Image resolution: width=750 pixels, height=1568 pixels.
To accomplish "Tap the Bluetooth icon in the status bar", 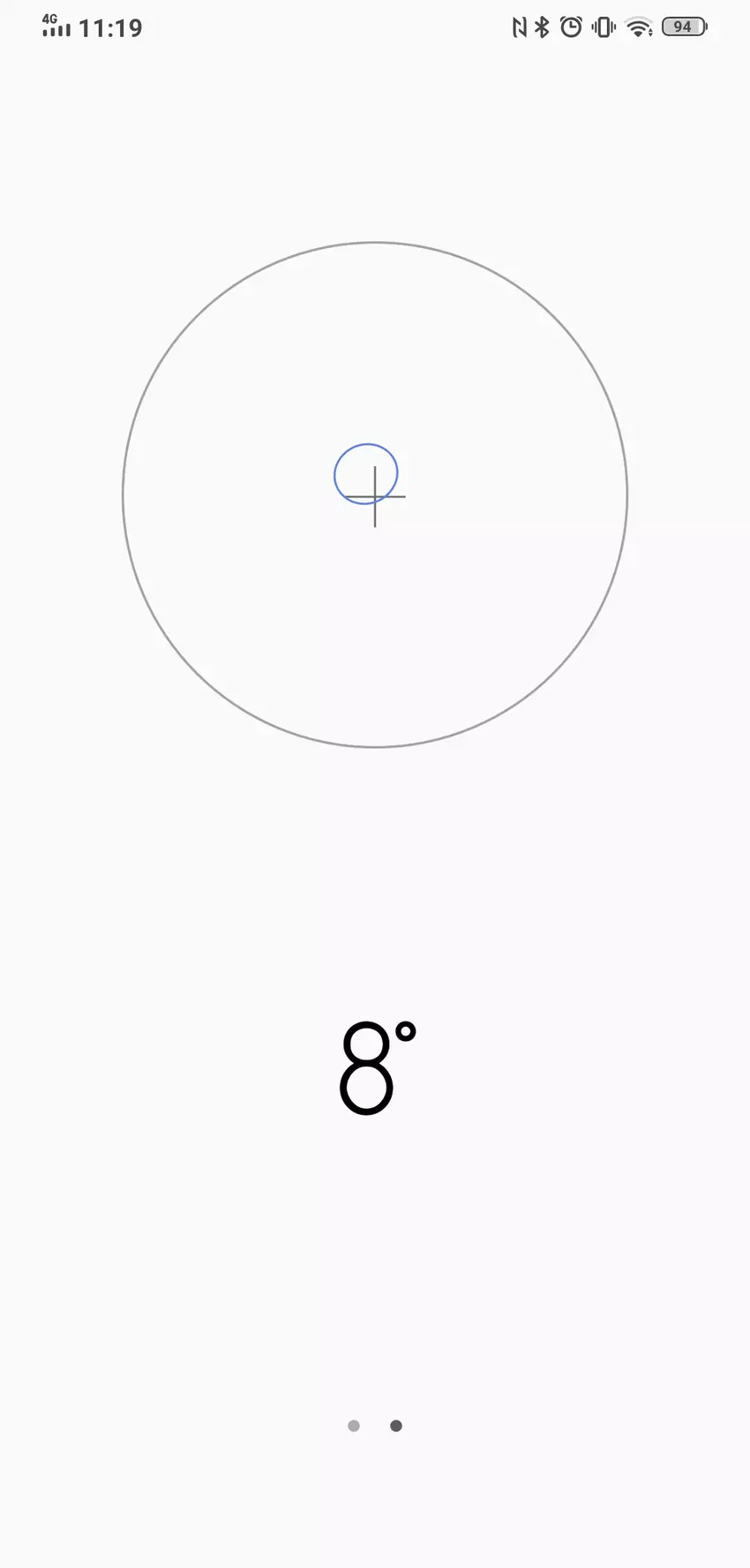I will pyautogui.click(x=541, y=26).
